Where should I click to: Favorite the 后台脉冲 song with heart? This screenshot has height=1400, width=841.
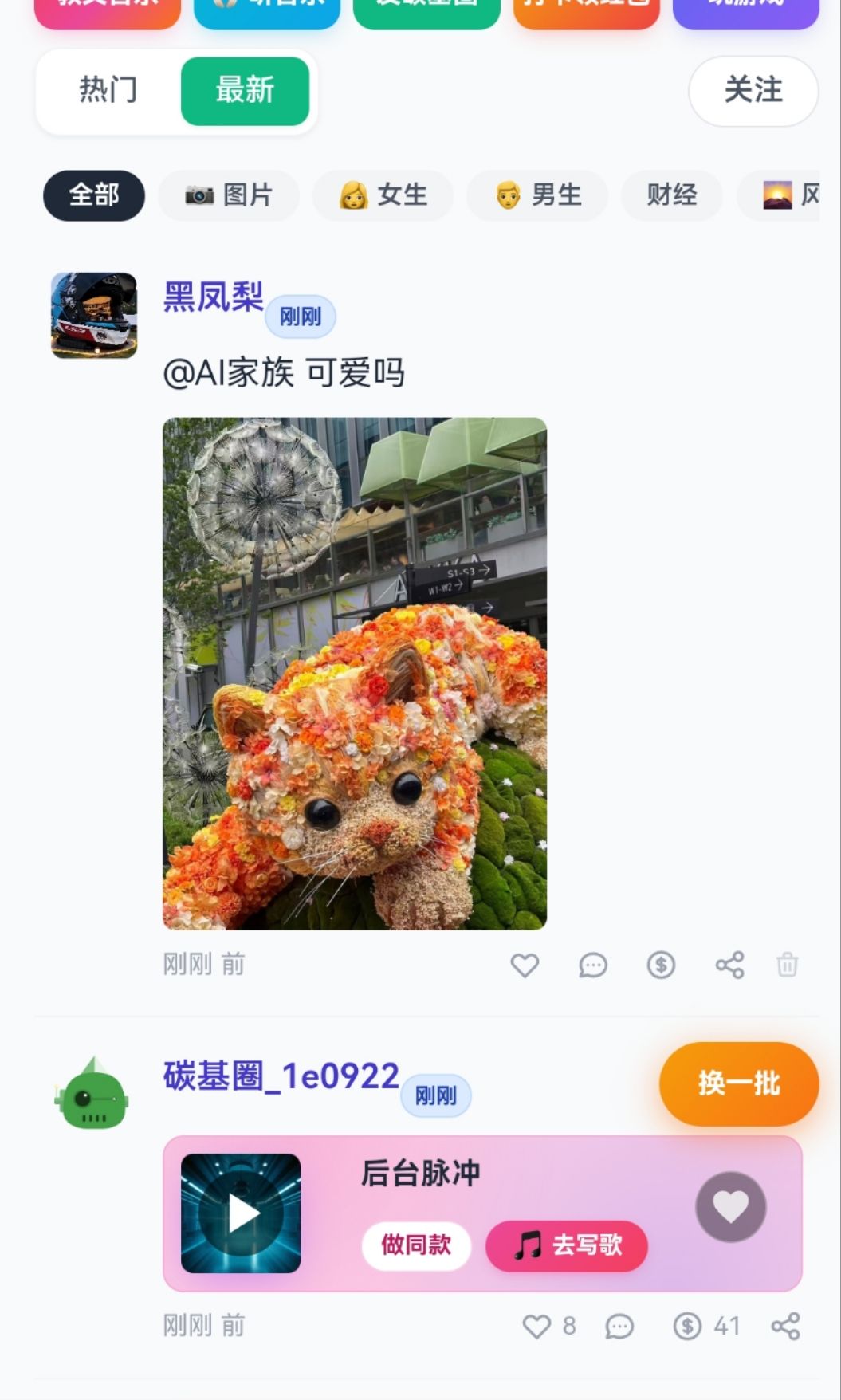[730, 1207]
